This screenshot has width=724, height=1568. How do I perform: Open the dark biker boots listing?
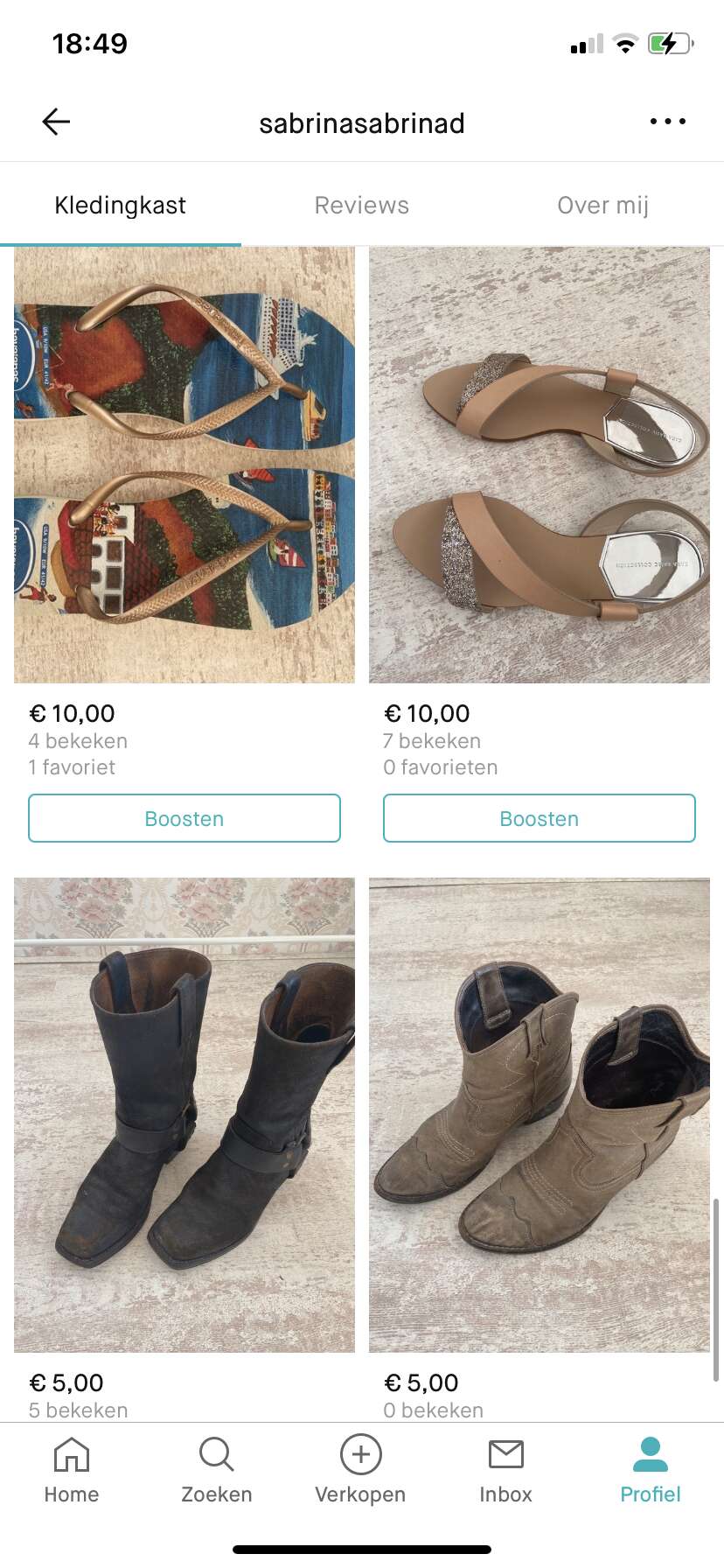pos(184,1115)
